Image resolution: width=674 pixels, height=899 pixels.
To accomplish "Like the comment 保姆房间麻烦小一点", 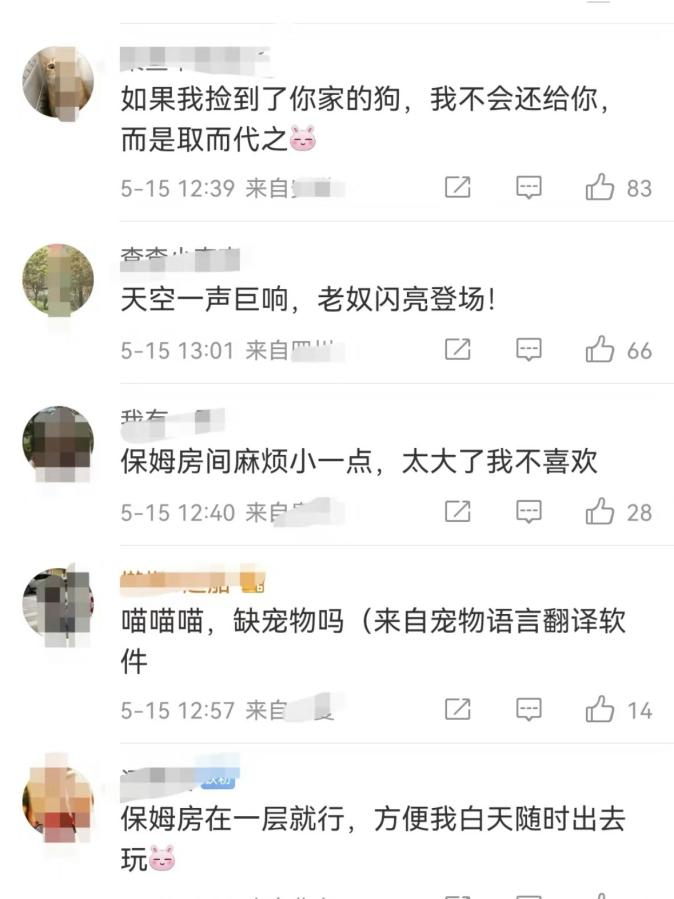I will point(600,512).
